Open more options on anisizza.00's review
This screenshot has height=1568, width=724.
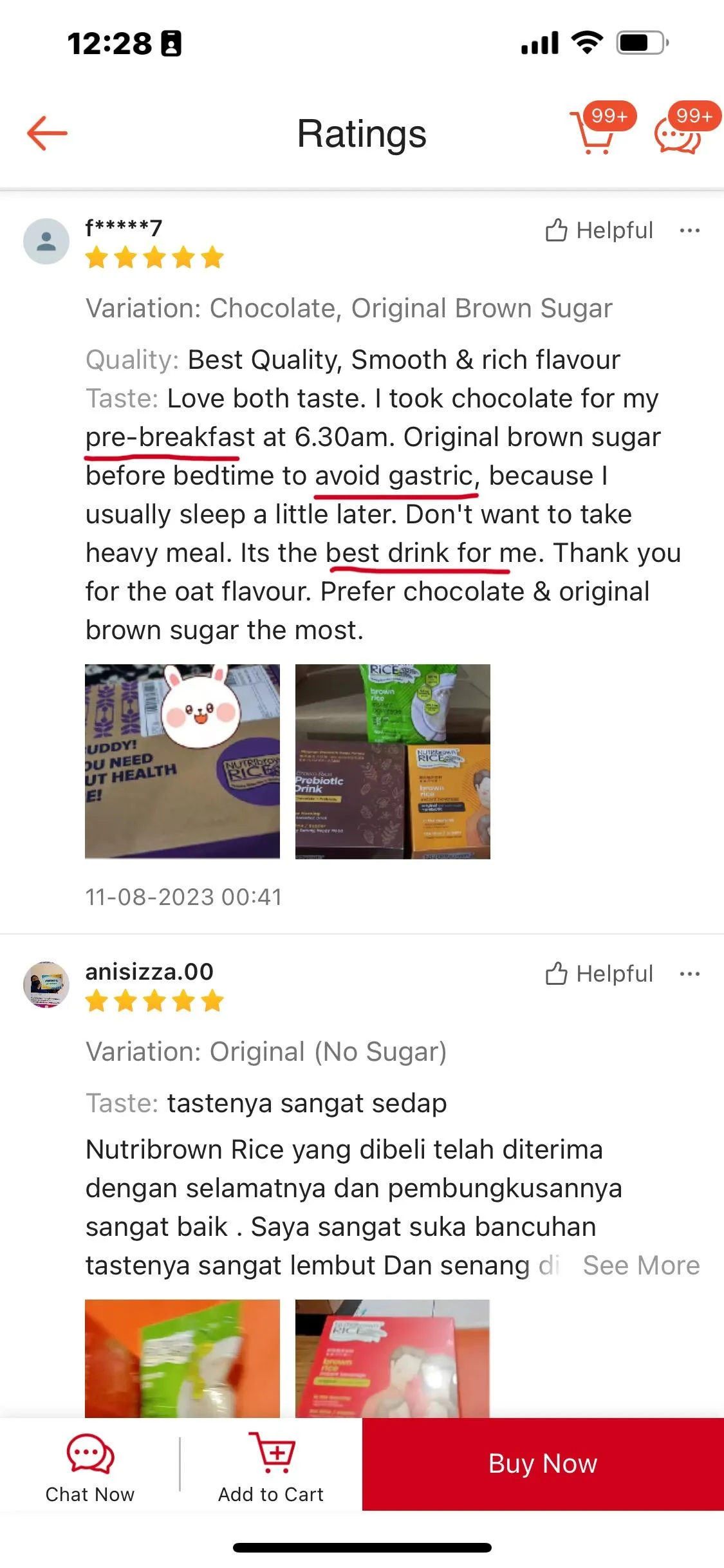point(690,973)
